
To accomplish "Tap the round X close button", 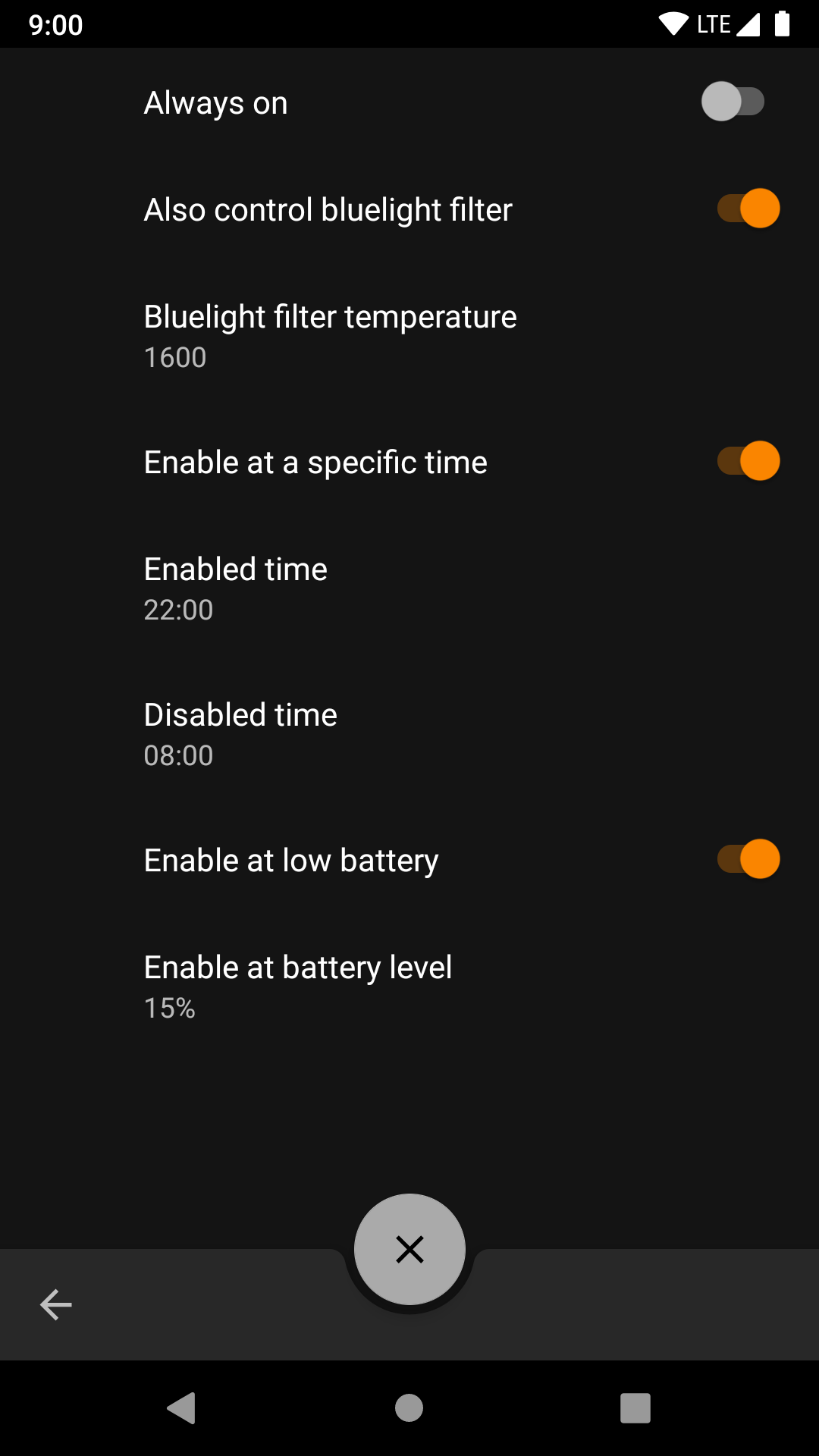I will pyautogui.click(x=409, y=1249).
